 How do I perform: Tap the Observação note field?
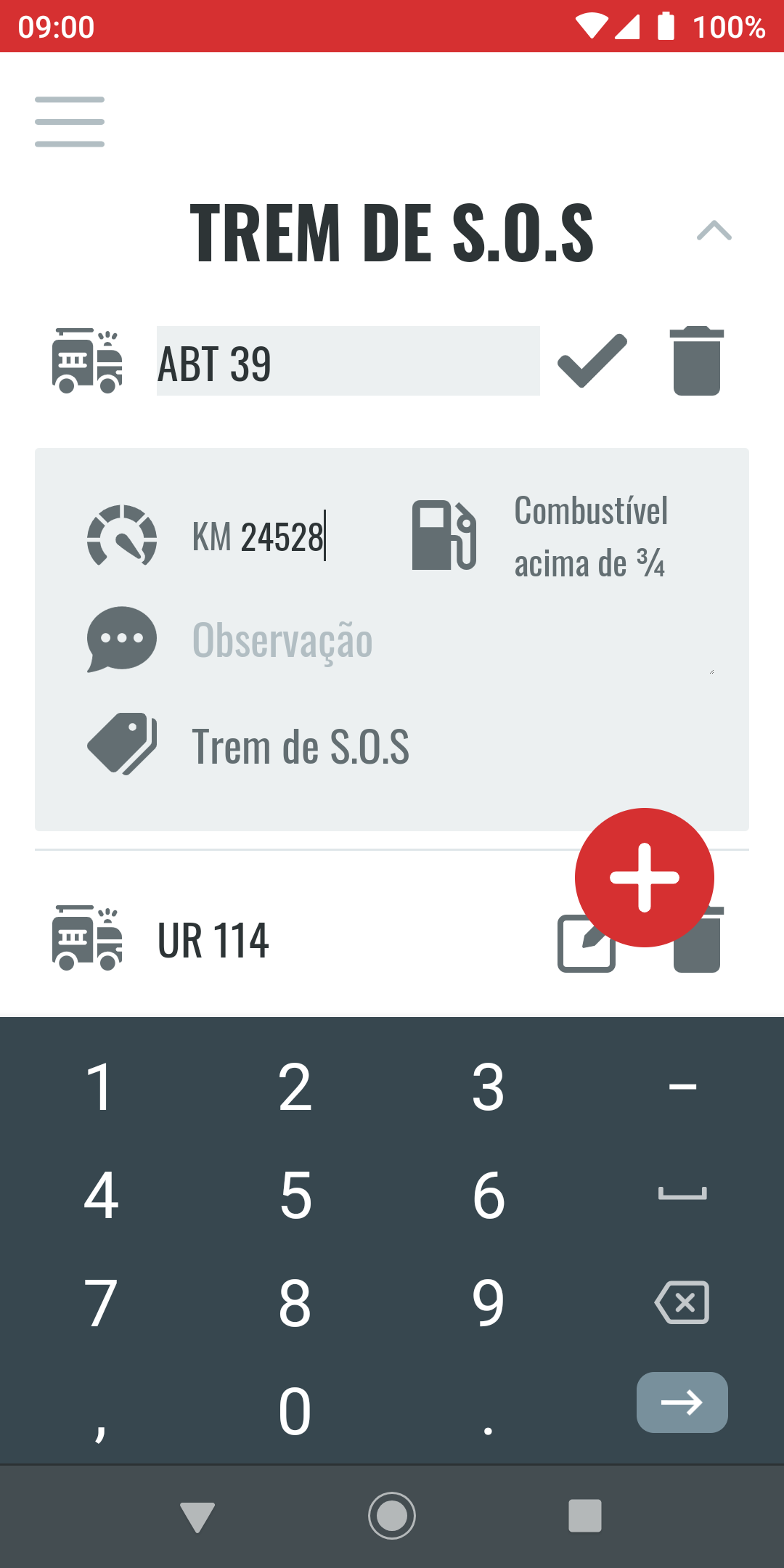(x=450, y=640)
